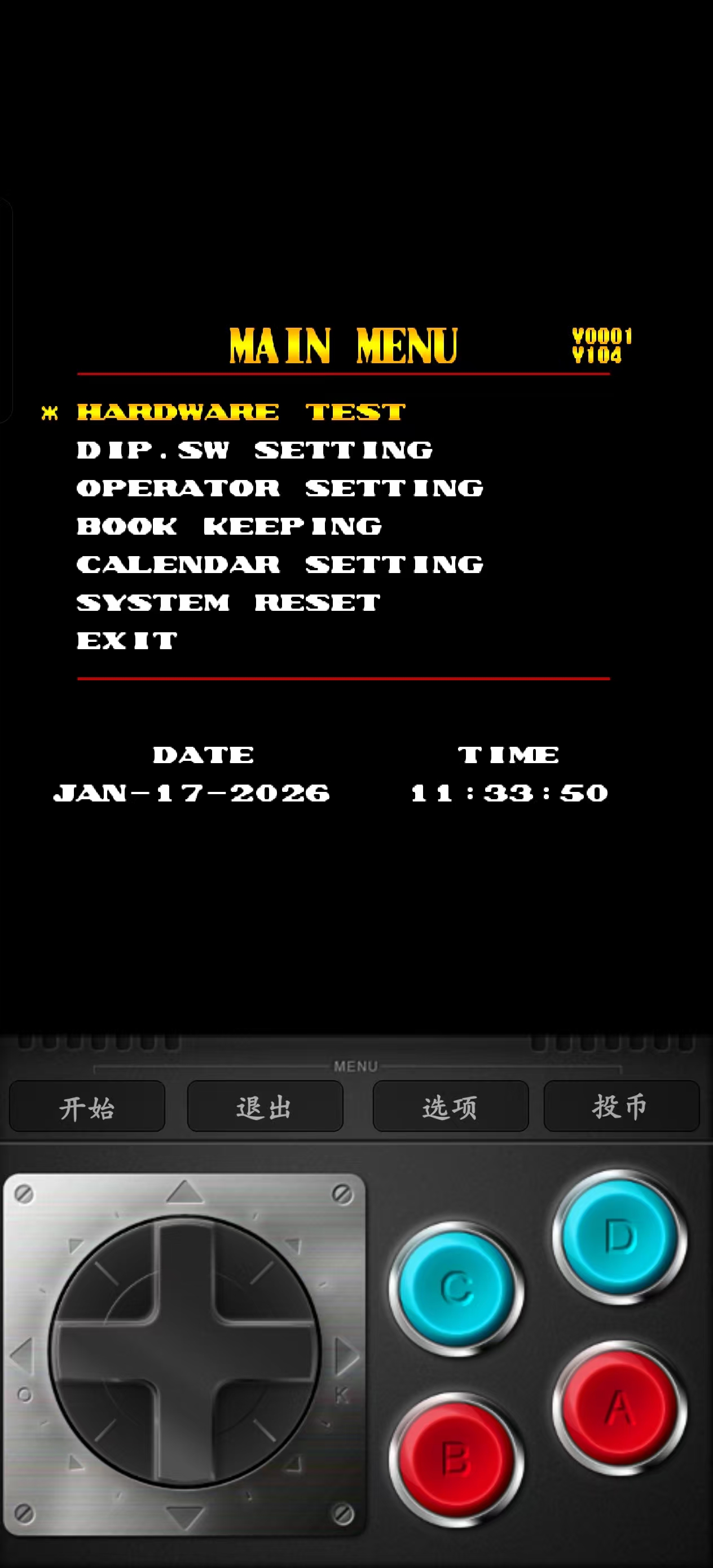The height and width of the screenshot is (1568, 713).
Task: Tap the blue C action button
Action: coord(456,1289)
